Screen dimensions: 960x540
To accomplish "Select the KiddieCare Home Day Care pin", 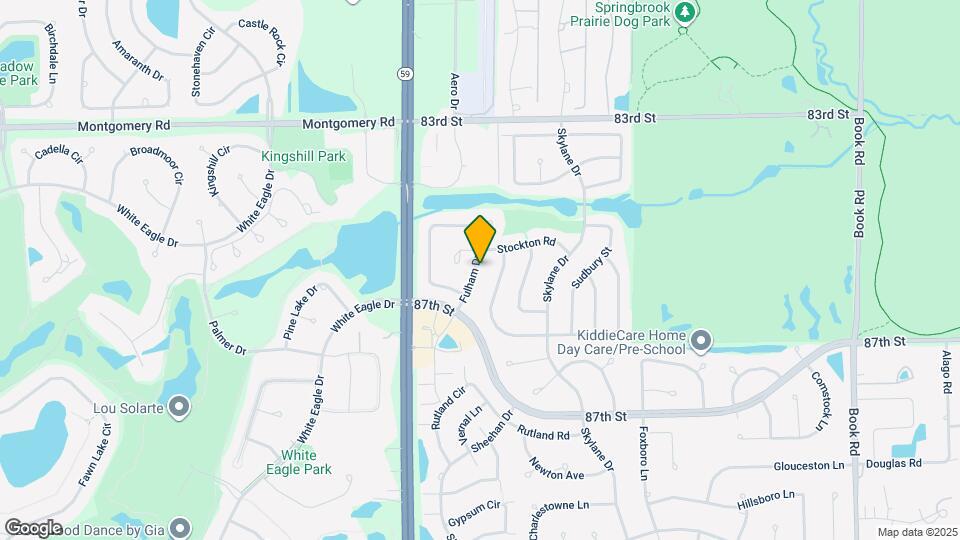I will coord(701,341).
